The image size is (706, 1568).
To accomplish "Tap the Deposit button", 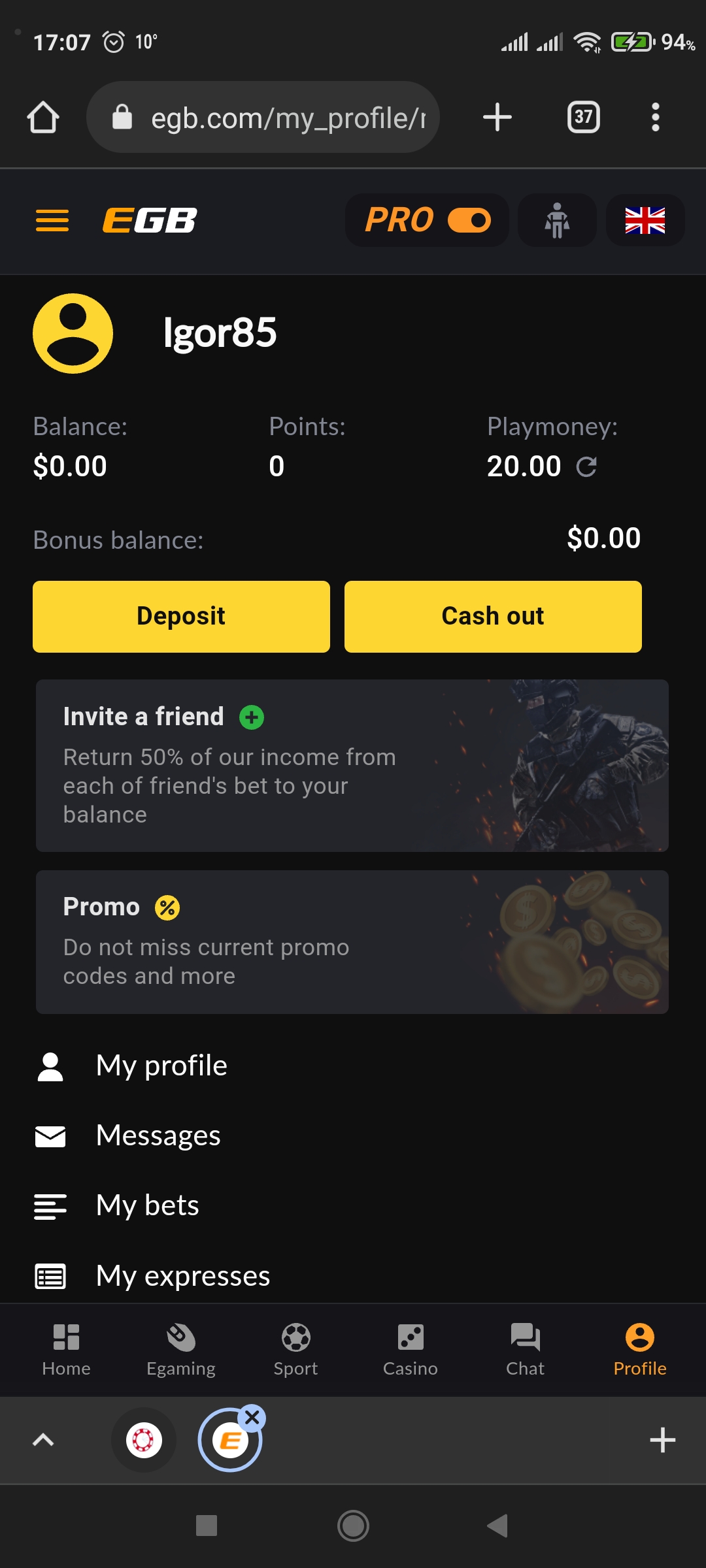I will [181, 616].
